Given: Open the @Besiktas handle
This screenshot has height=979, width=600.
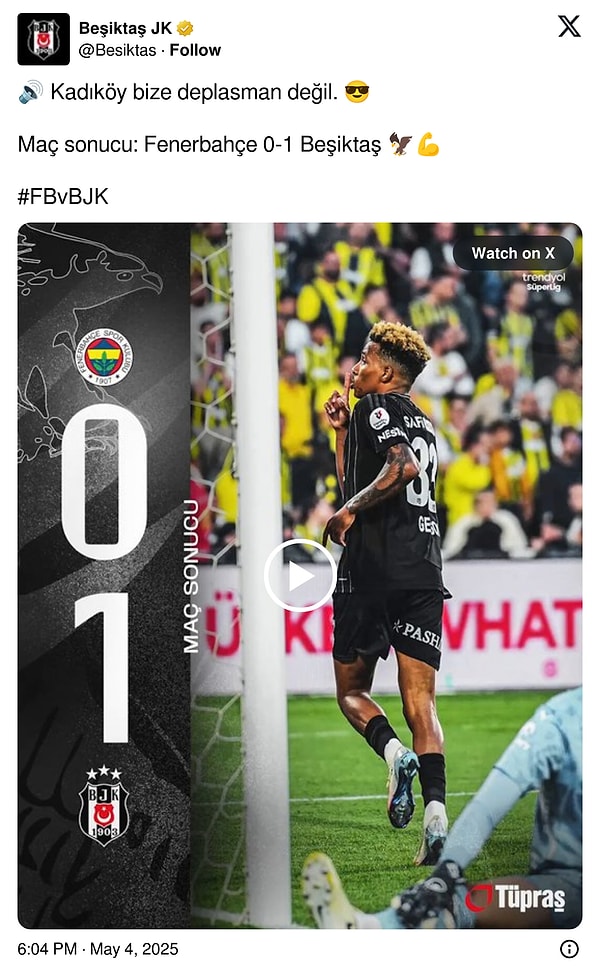Looking at the screenshot, I should coord(117,50).
